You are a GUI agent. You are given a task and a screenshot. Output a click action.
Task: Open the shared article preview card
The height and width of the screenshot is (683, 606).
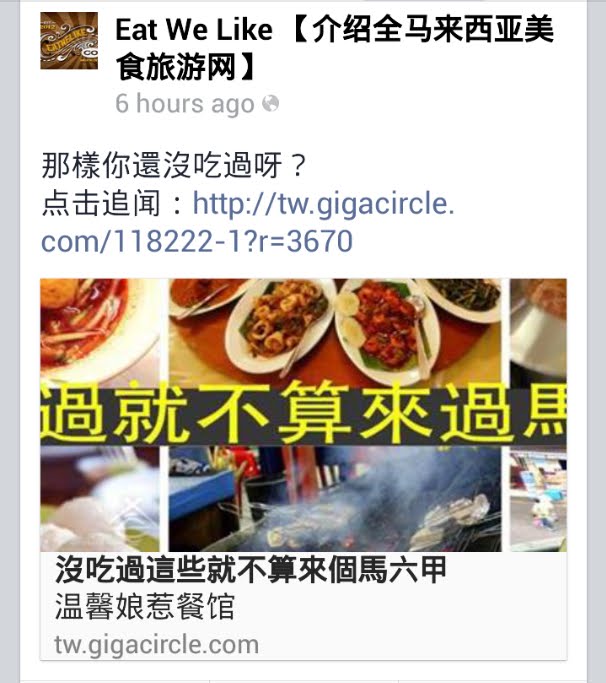(x=303, y=468)
